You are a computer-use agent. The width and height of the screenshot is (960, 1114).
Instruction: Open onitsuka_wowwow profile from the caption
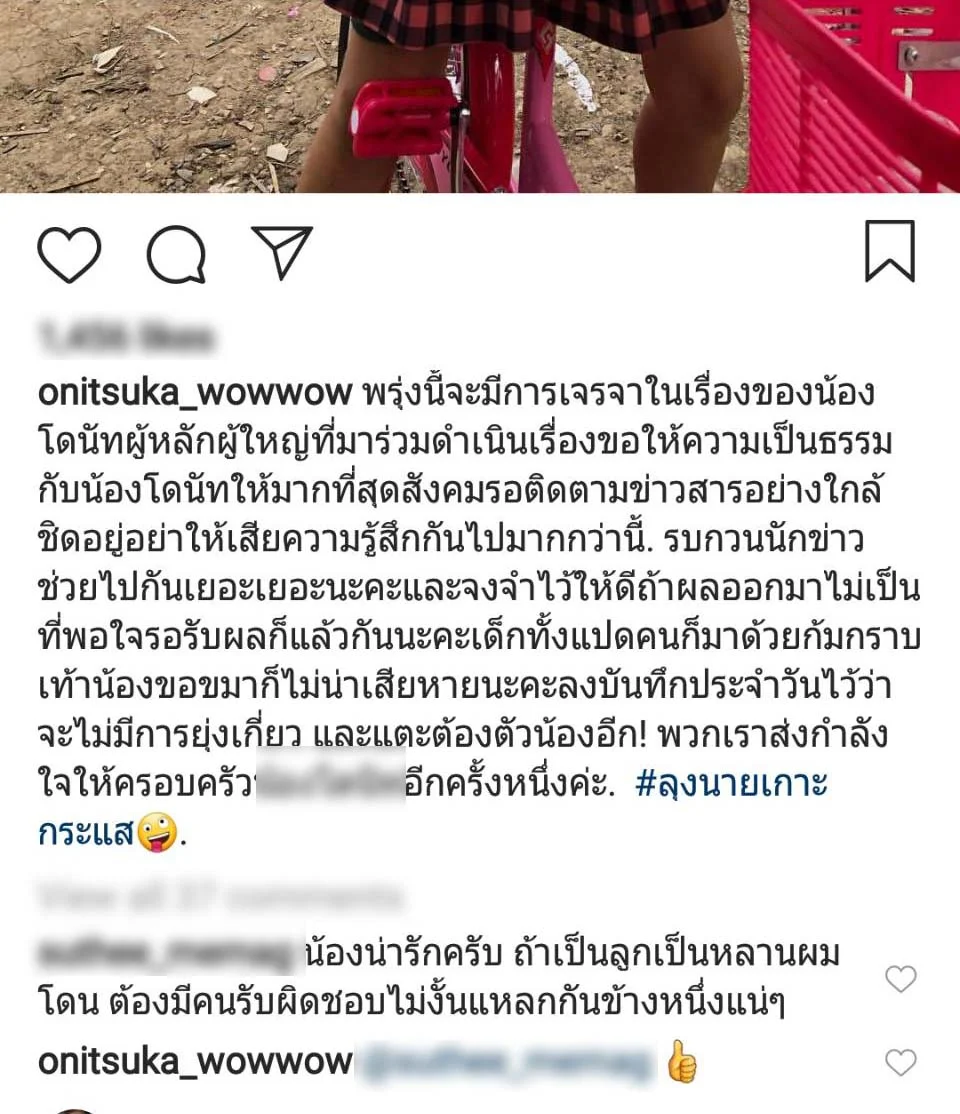point(195,393)
